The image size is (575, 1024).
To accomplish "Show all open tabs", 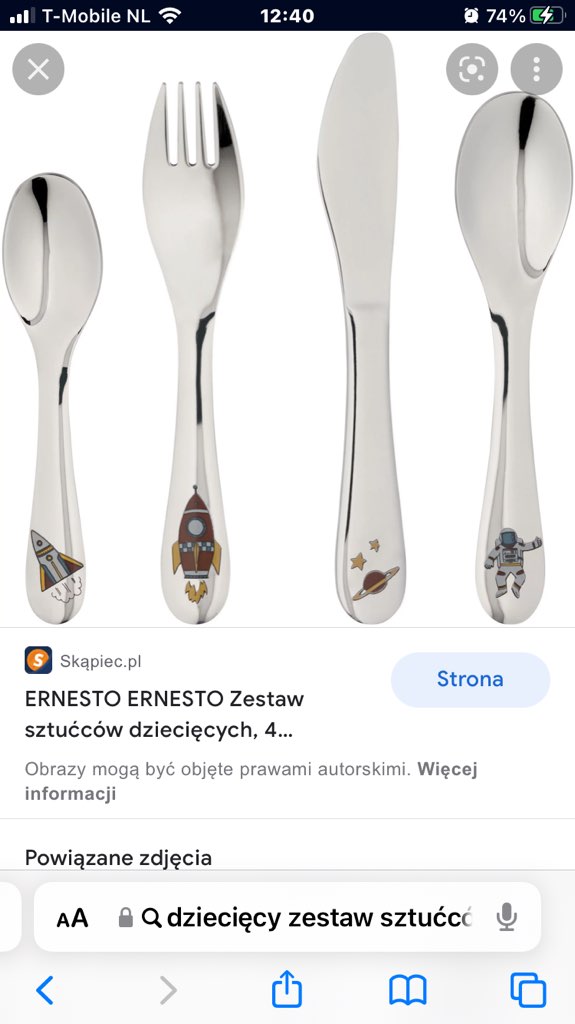I will [x=528, y=990].
